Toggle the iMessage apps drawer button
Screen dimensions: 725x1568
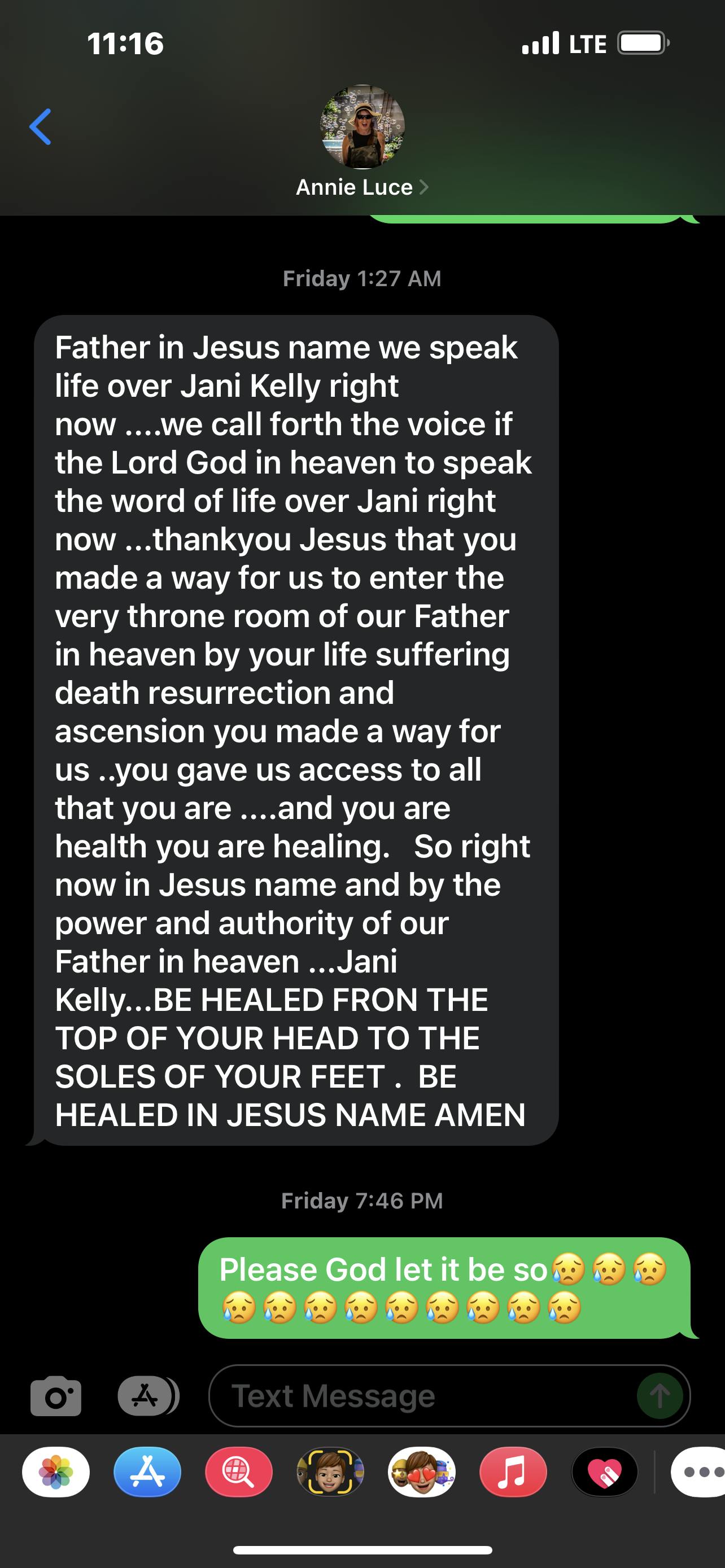pos(147,1395)
